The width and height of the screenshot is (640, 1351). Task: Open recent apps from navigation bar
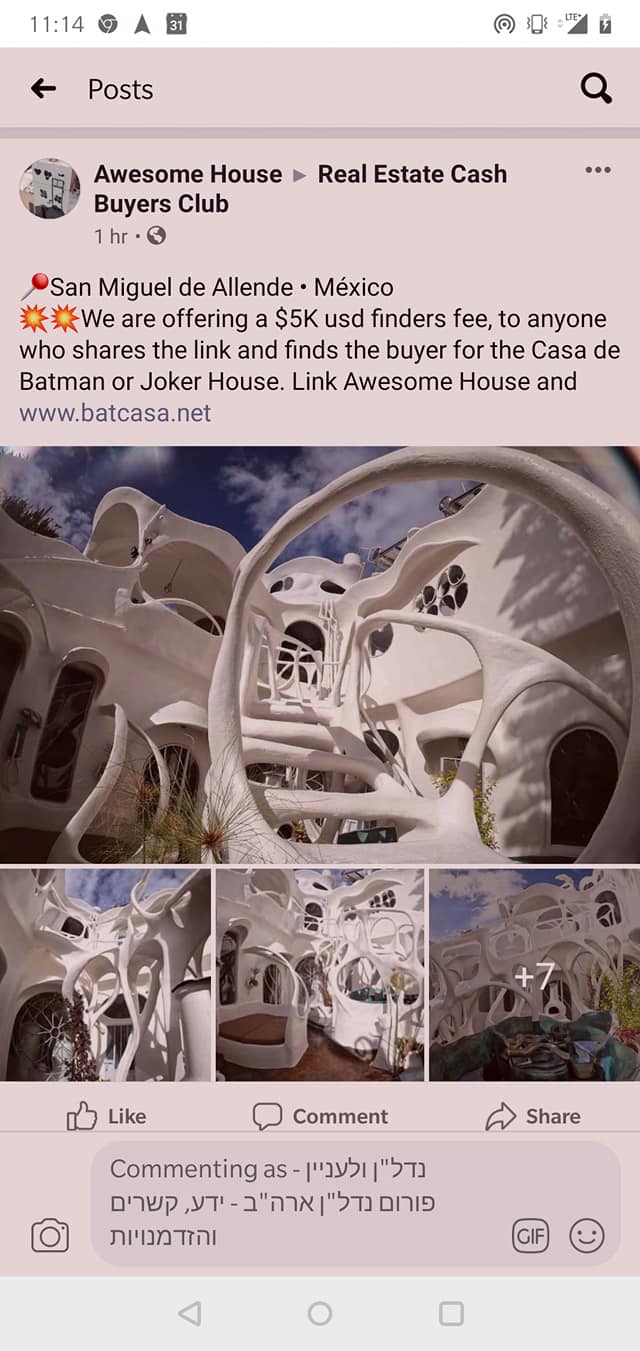pyautogui.click(x=452, y=1313)
